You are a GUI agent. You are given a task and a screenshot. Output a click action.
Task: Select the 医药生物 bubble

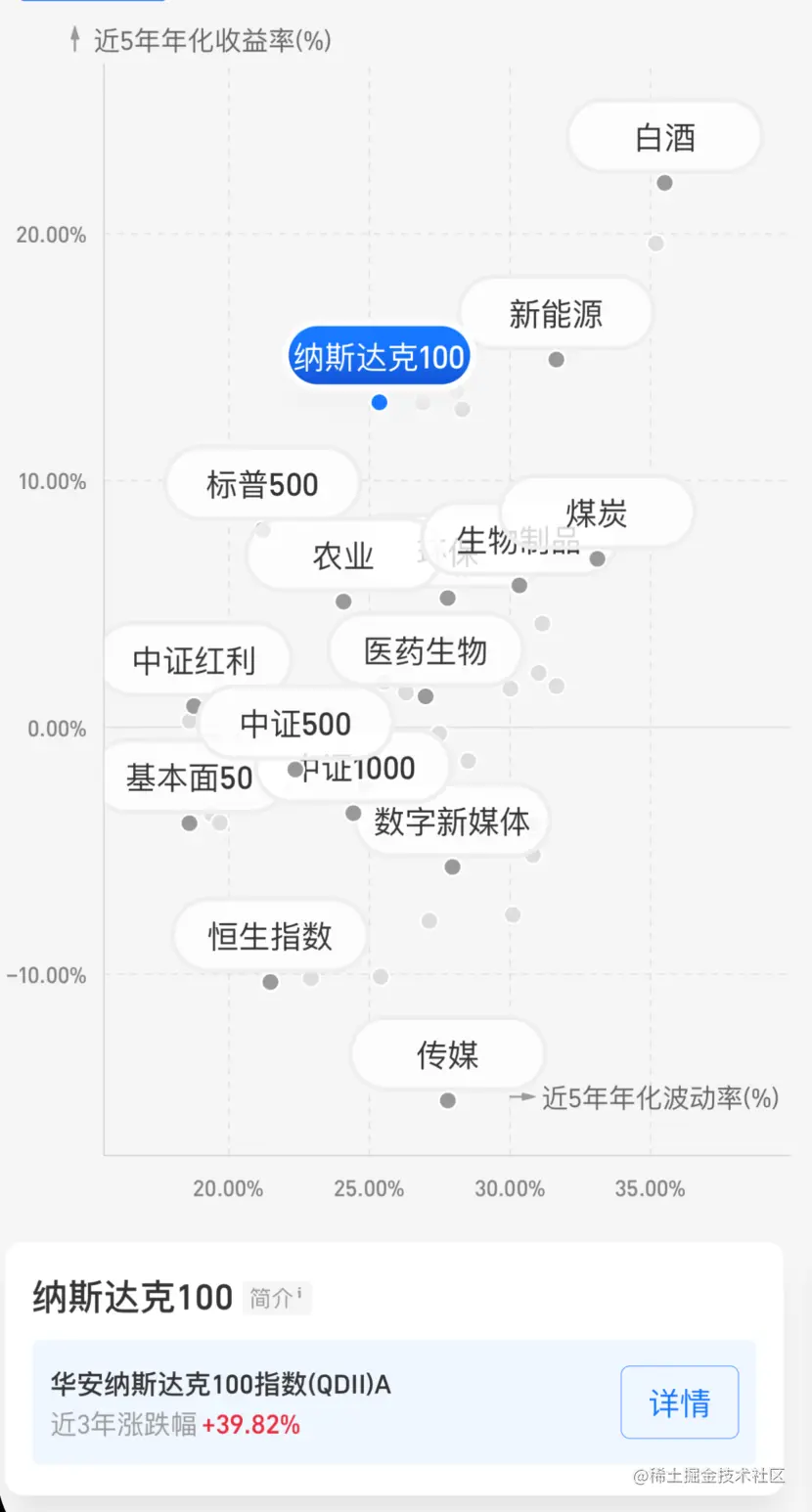[x=425, y=651]
